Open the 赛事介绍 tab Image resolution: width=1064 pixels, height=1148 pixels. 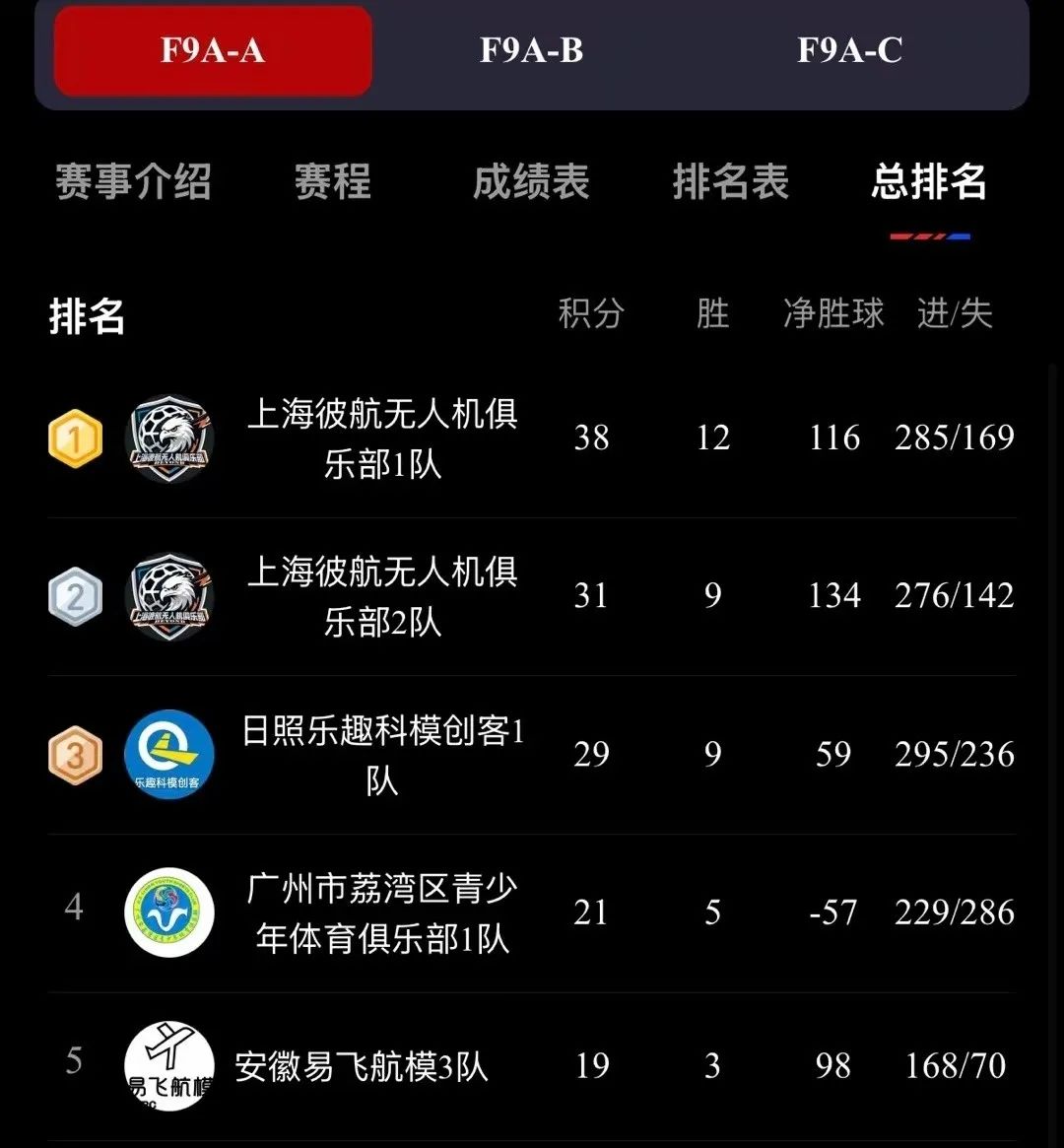133,182
